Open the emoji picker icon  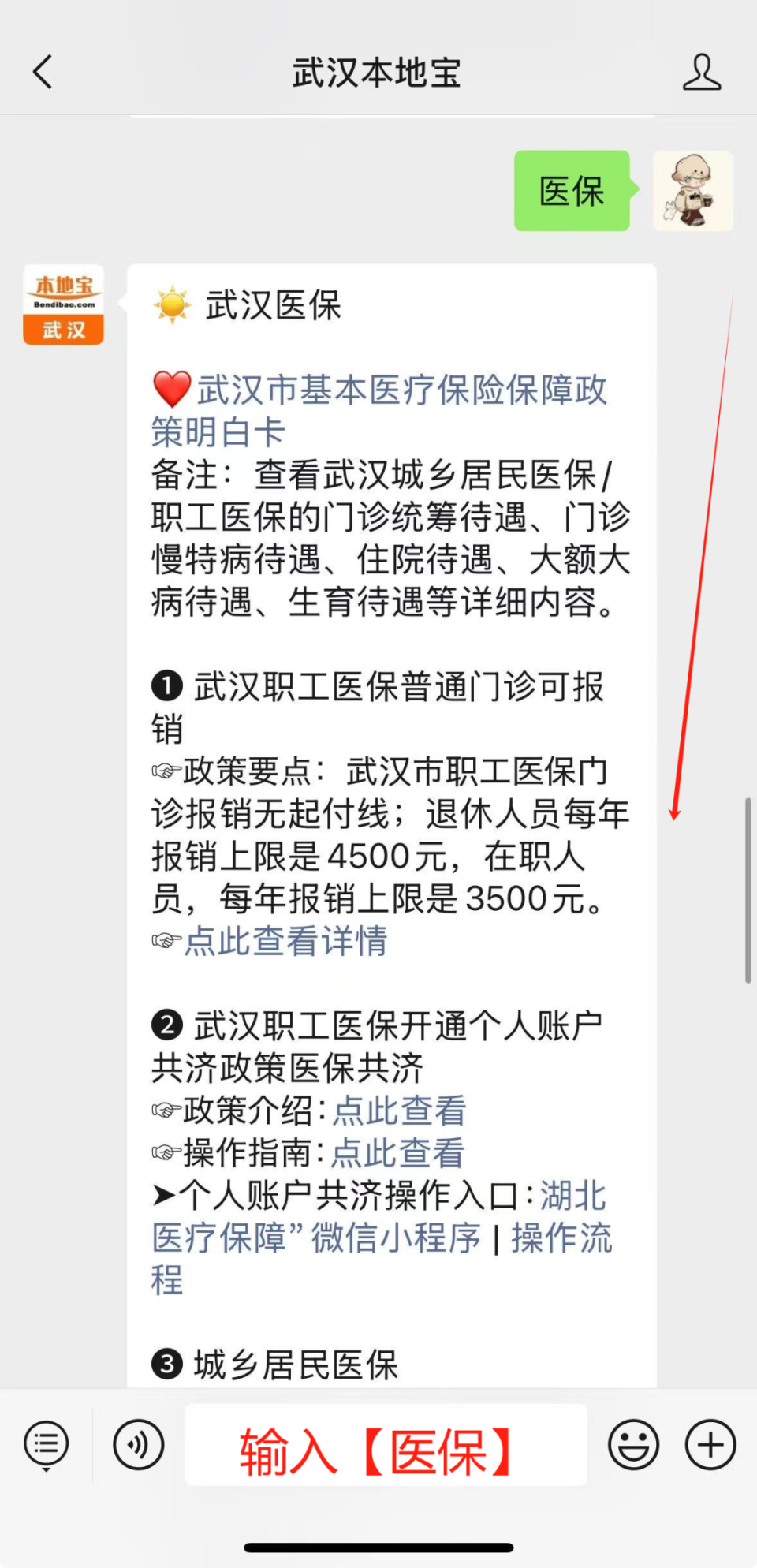point(633,1444)
